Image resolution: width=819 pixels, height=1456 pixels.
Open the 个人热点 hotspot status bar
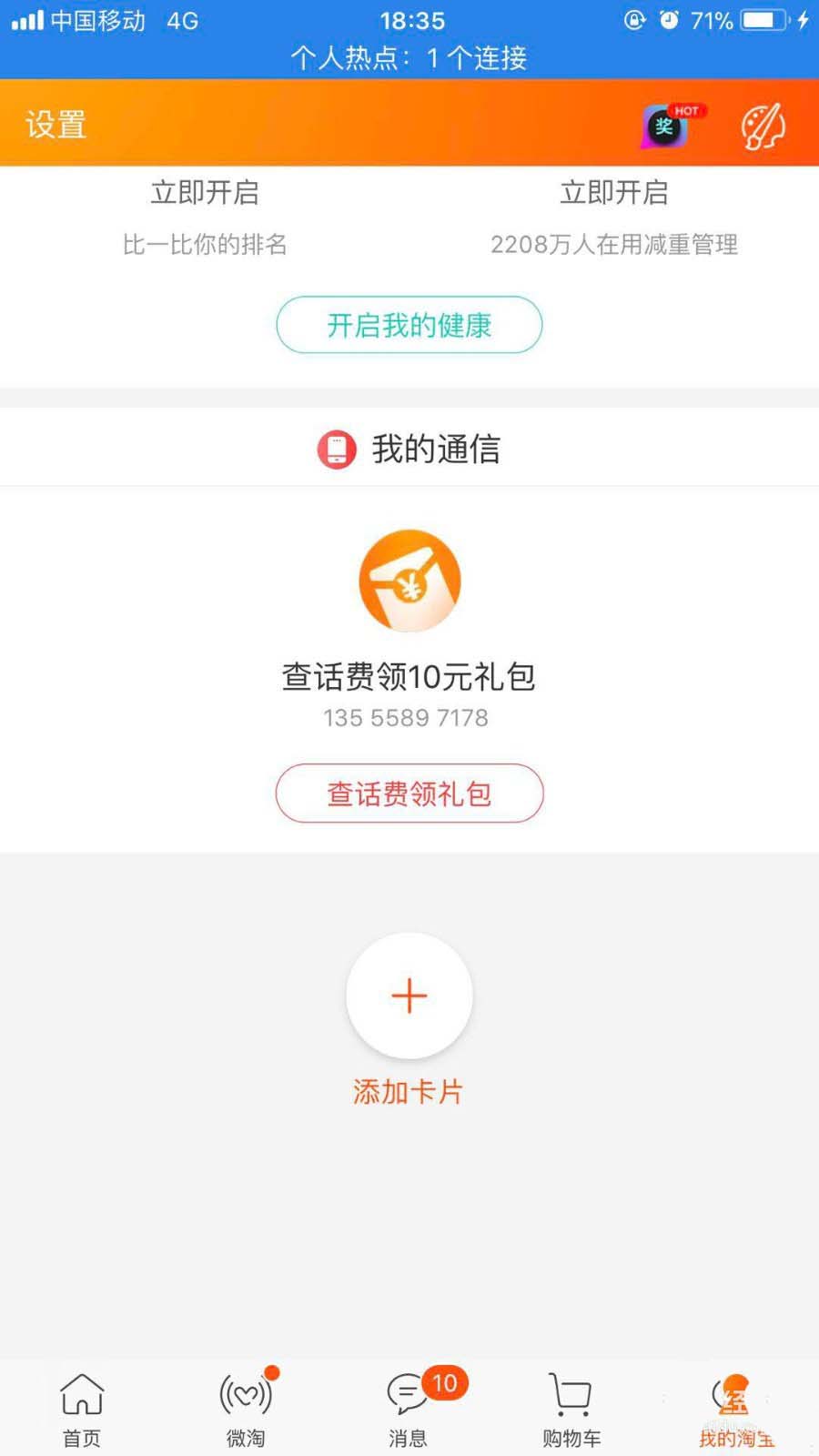click(409, 58)
